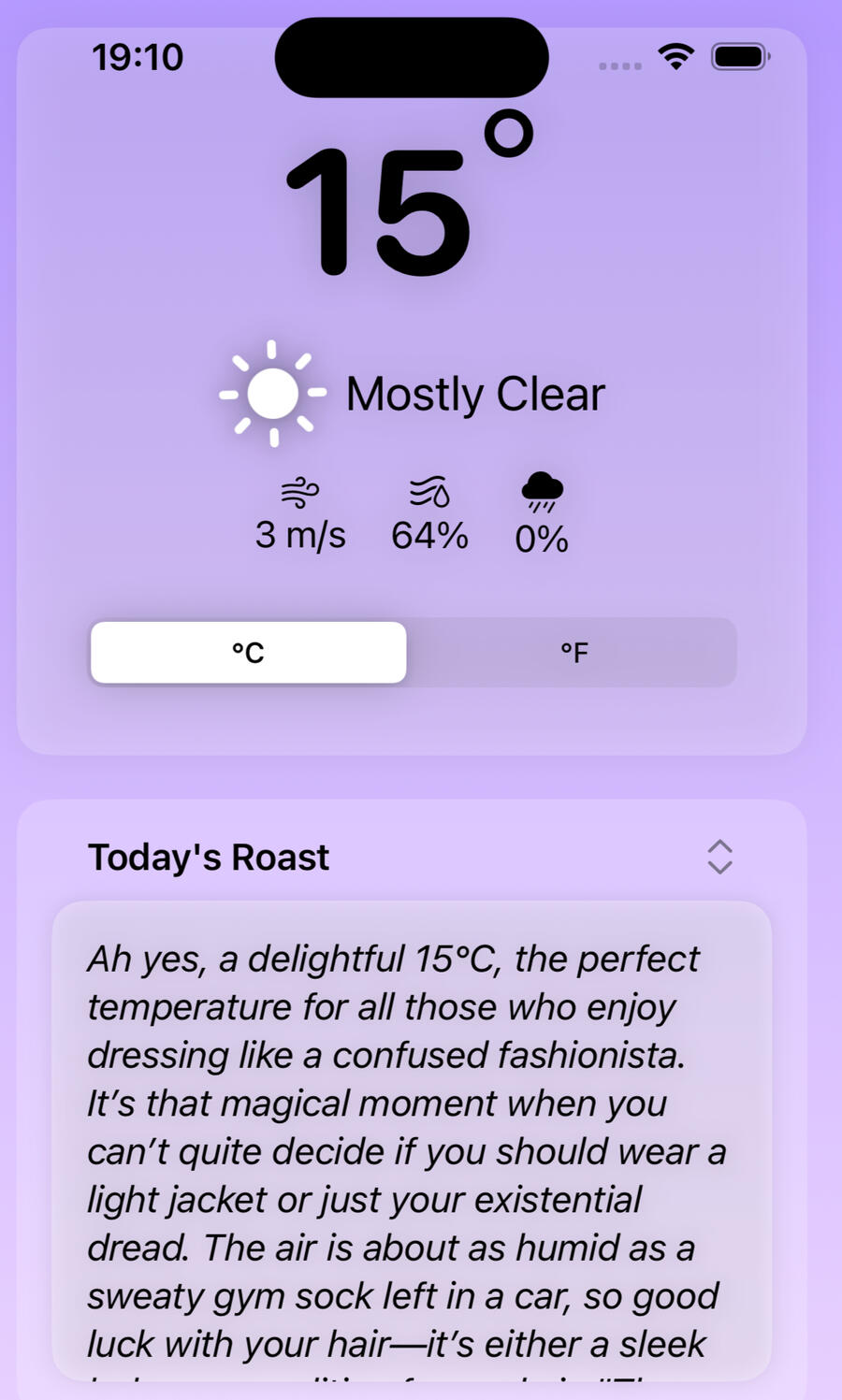Expand the Today's Roast chevron picker
This screenshot has width=842, height=1400.
(x=719, y=857)
